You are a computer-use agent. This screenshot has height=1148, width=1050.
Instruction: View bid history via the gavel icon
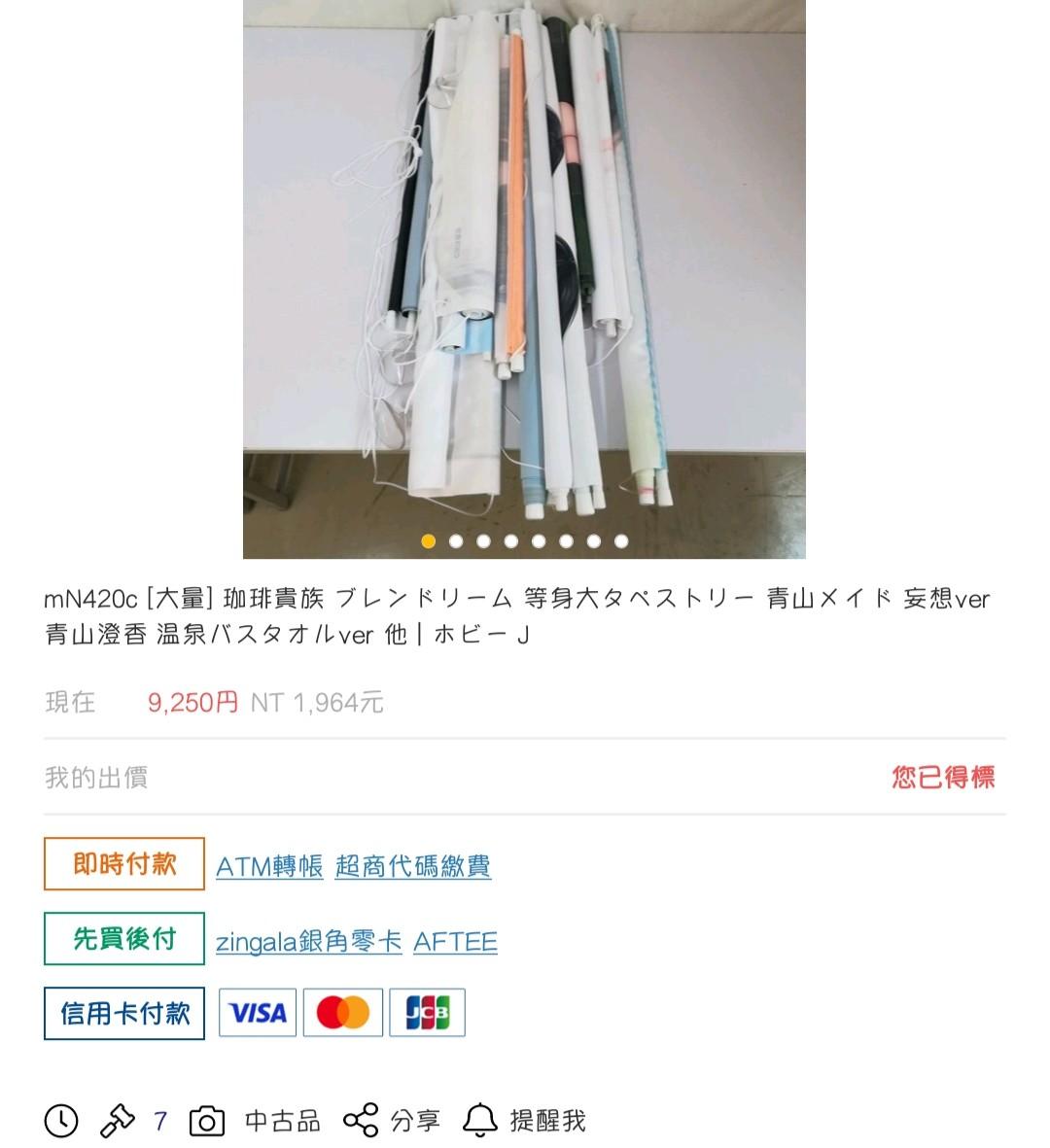coord(119,1121)
